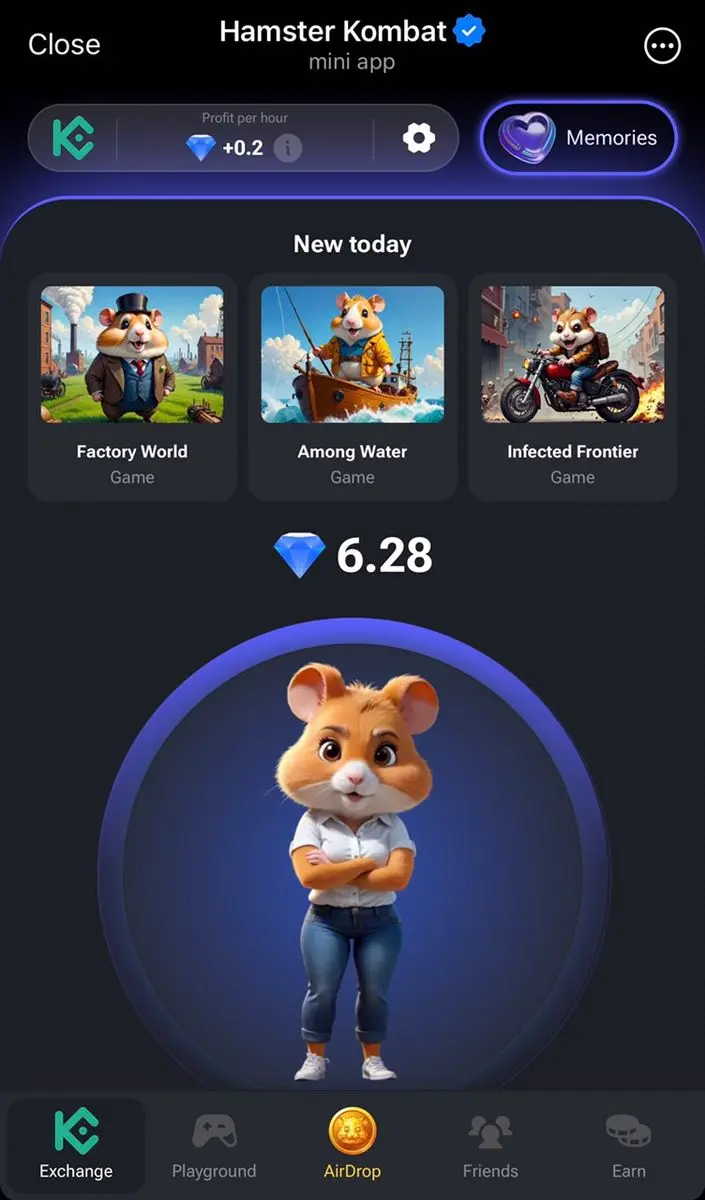Open the settings gear
Image resolution: width=705 pixels, height=1200 pixels.
(x=419, y=138)
